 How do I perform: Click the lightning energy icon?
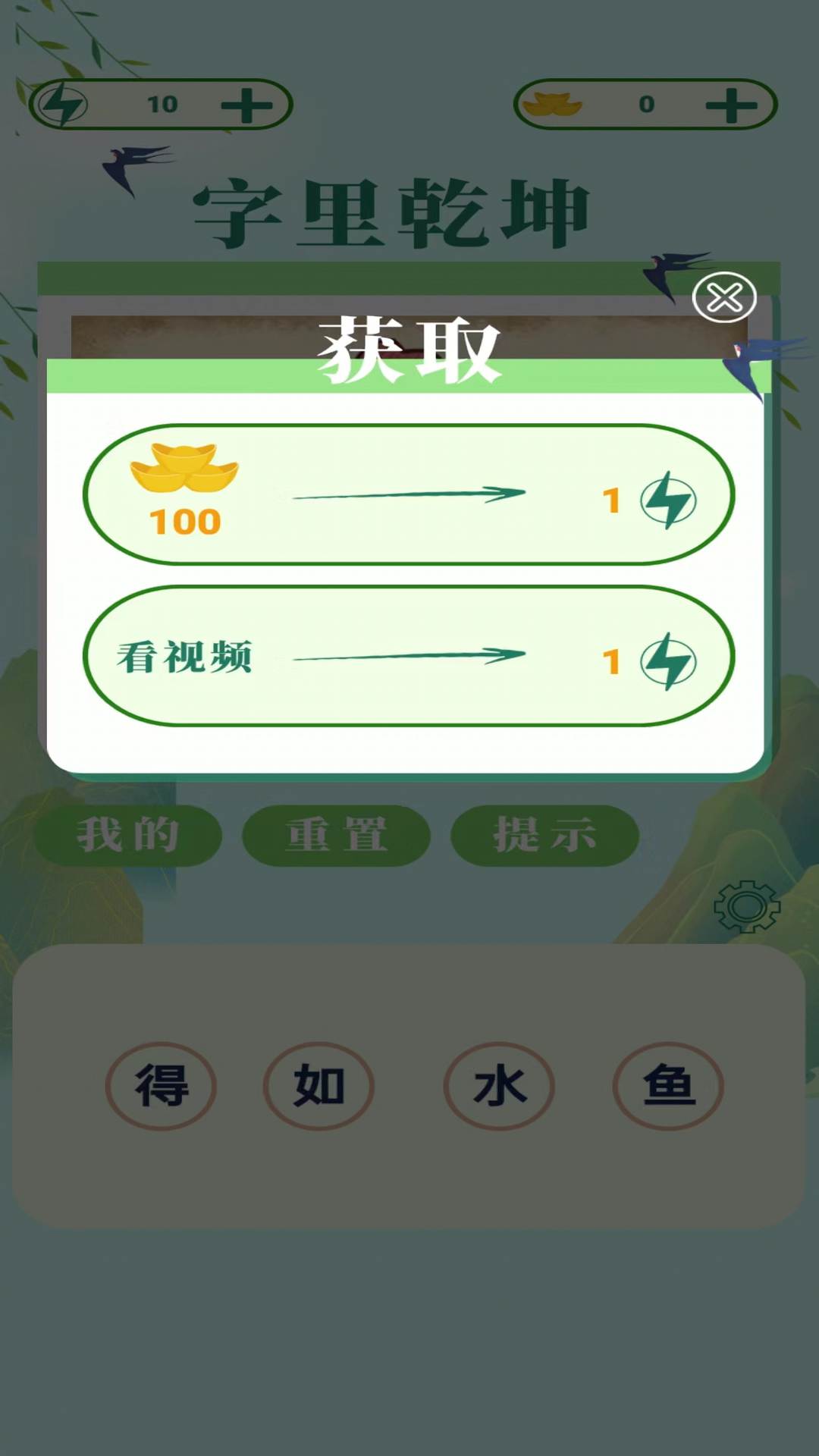[x=64, y=105]
